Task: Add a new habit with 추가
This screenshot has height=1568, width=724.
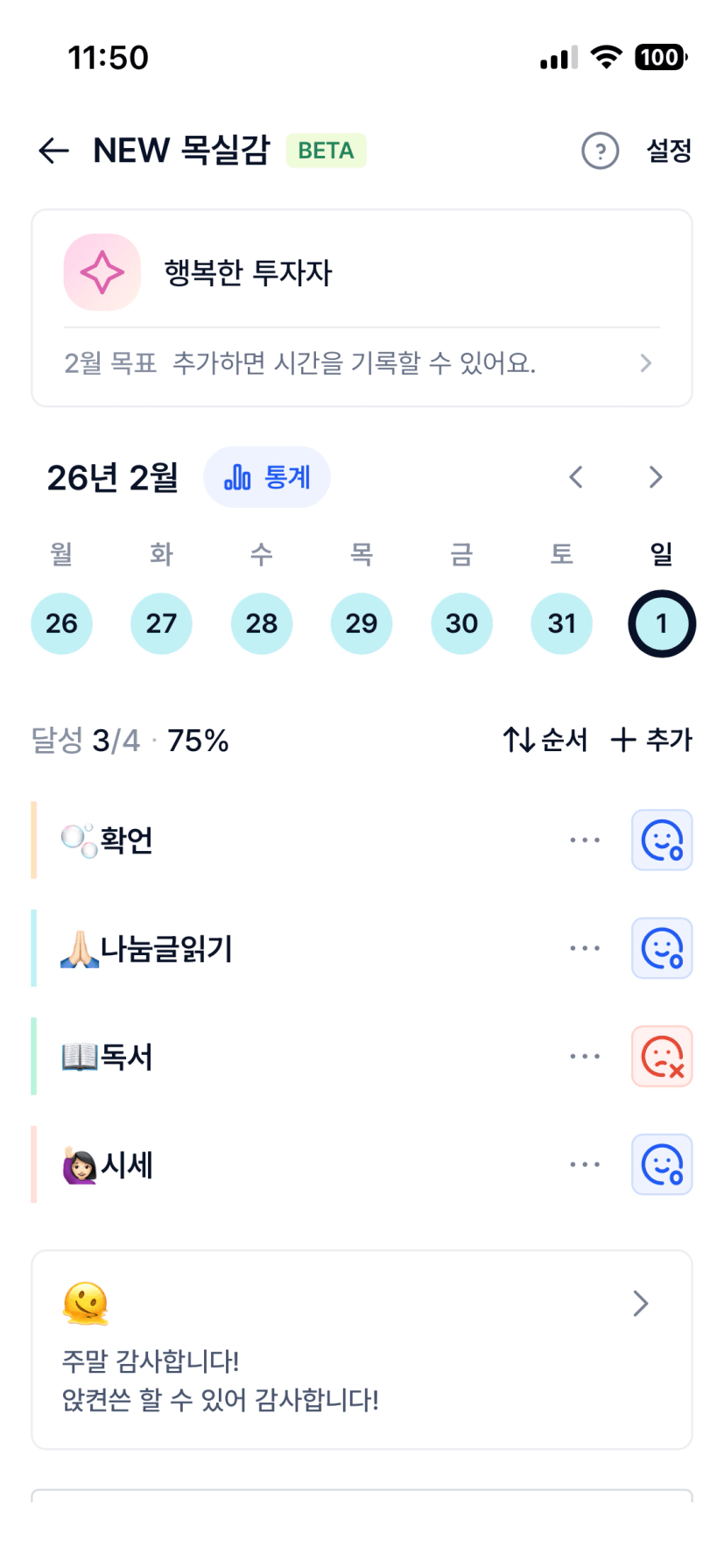Action: 651,740
